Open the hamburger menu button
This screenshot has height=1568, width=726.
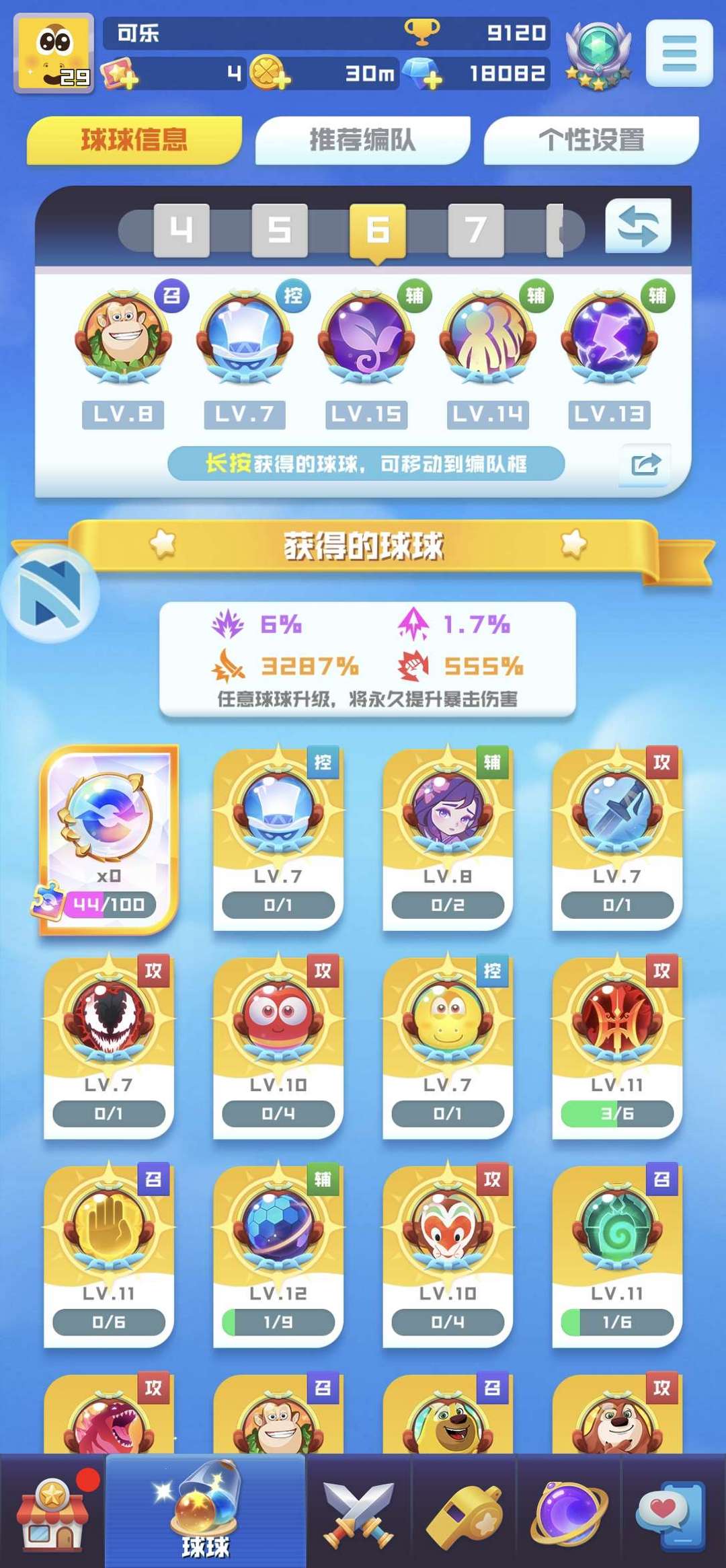pyautogui.click(x=679, y=52)
